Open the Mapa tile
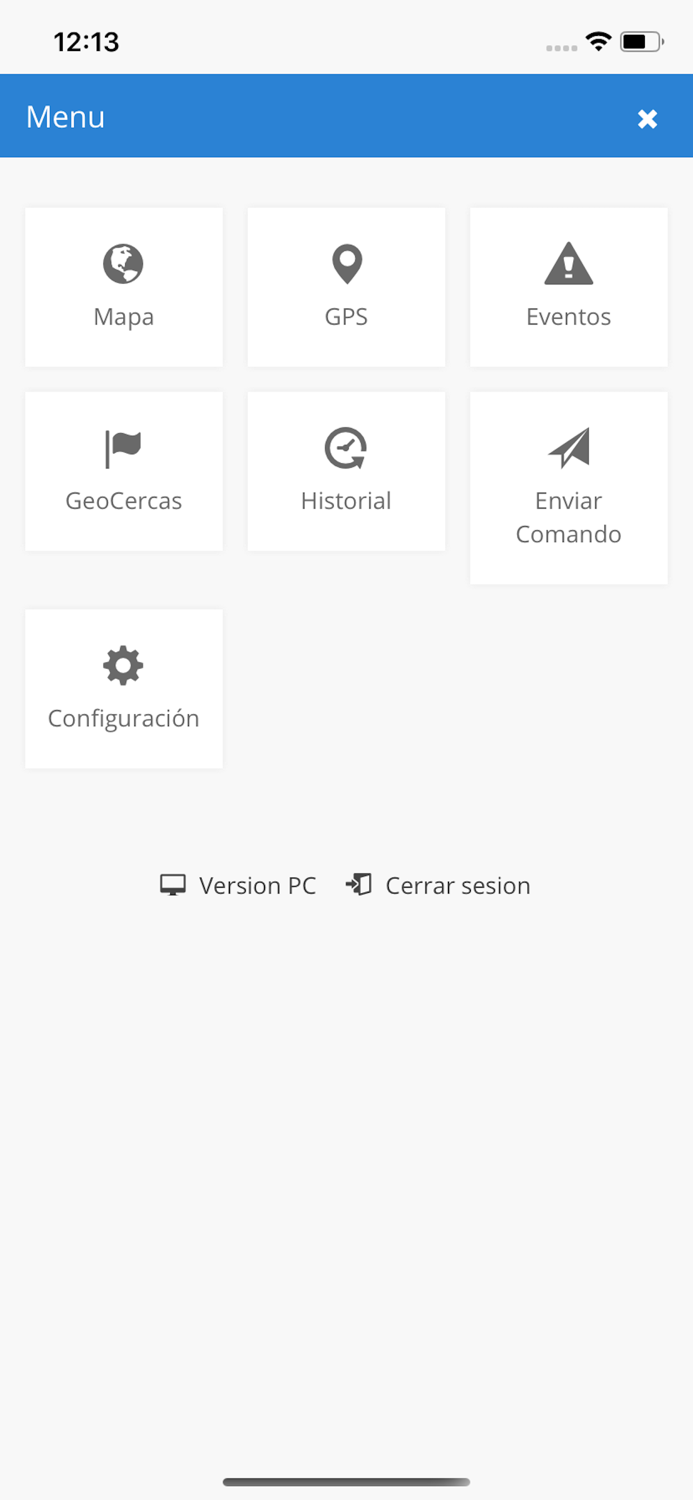Viewport: 693px width, 1500px height. coord(124,287)
